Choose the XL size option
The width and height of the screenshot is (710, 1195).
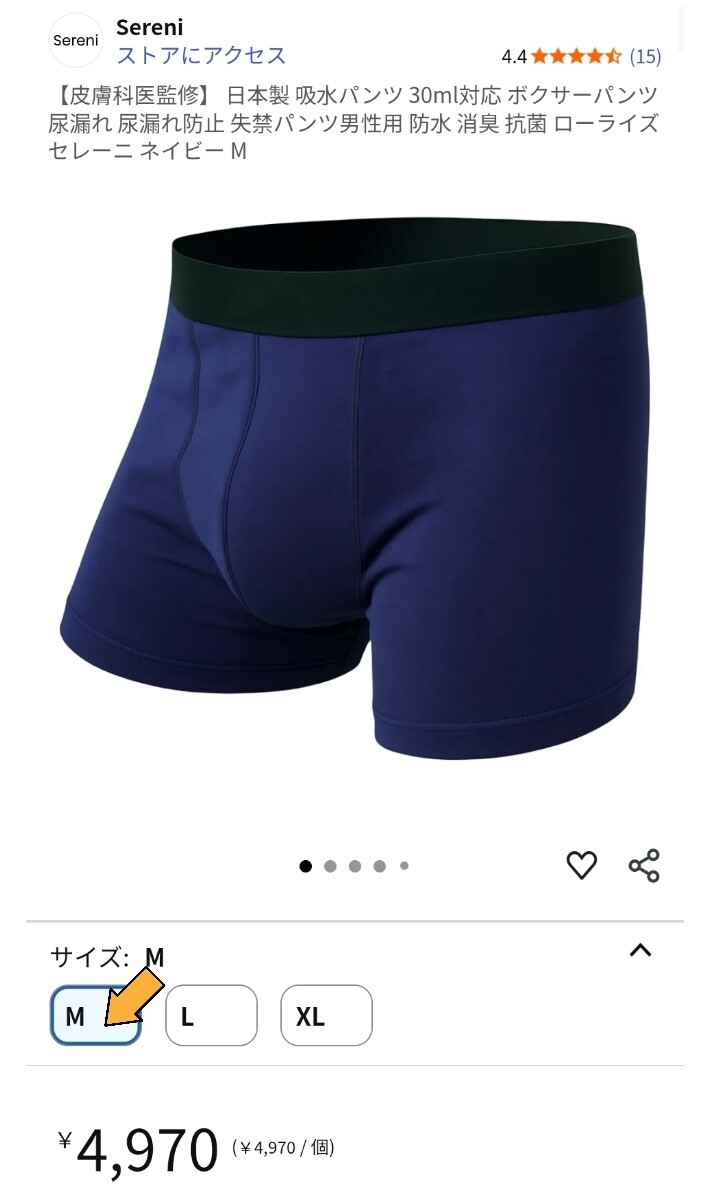click(x=326, y=1016)
